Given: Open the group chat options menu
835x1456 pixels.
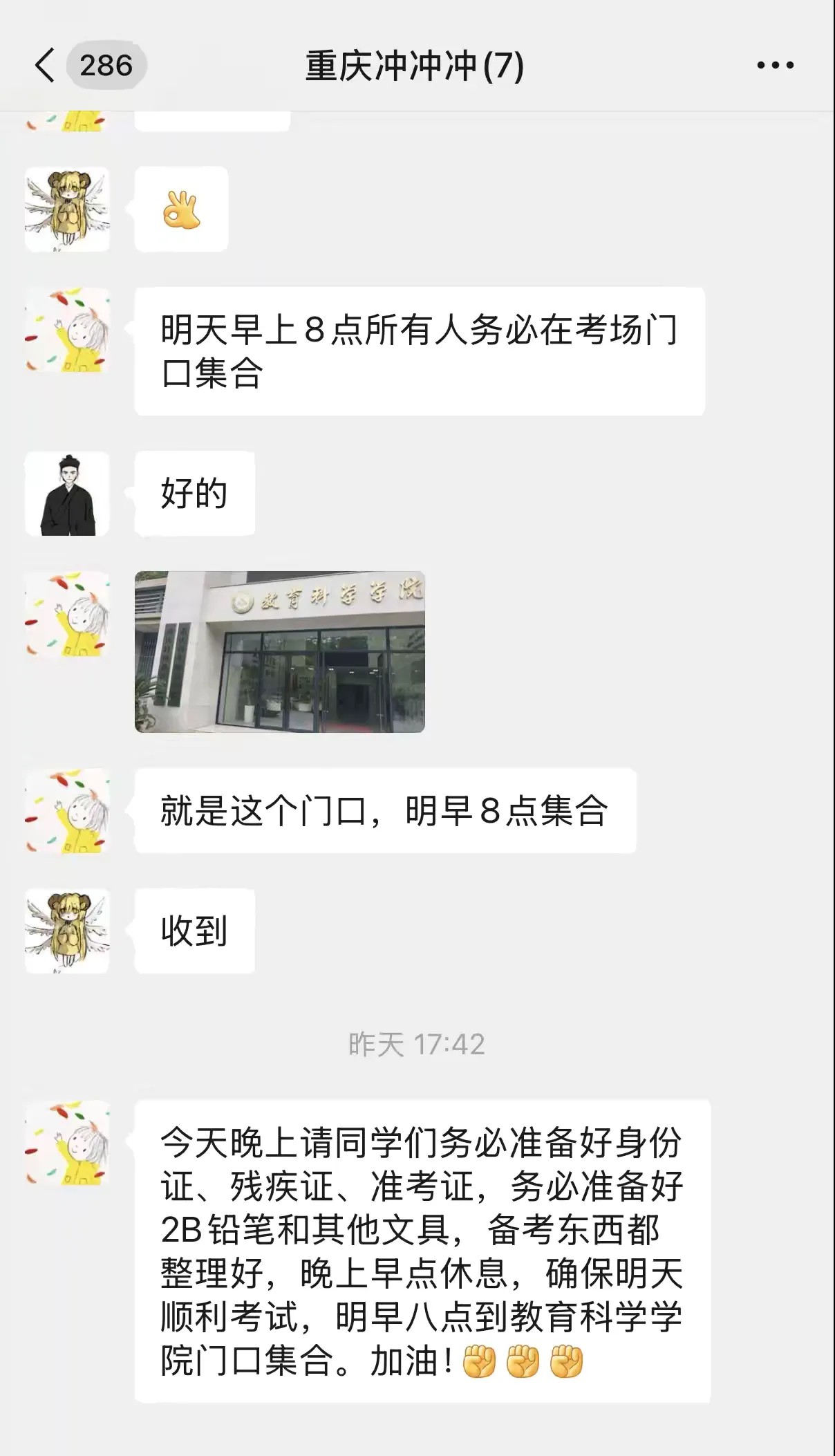Looking at the screenshot, I should point(775,66).
